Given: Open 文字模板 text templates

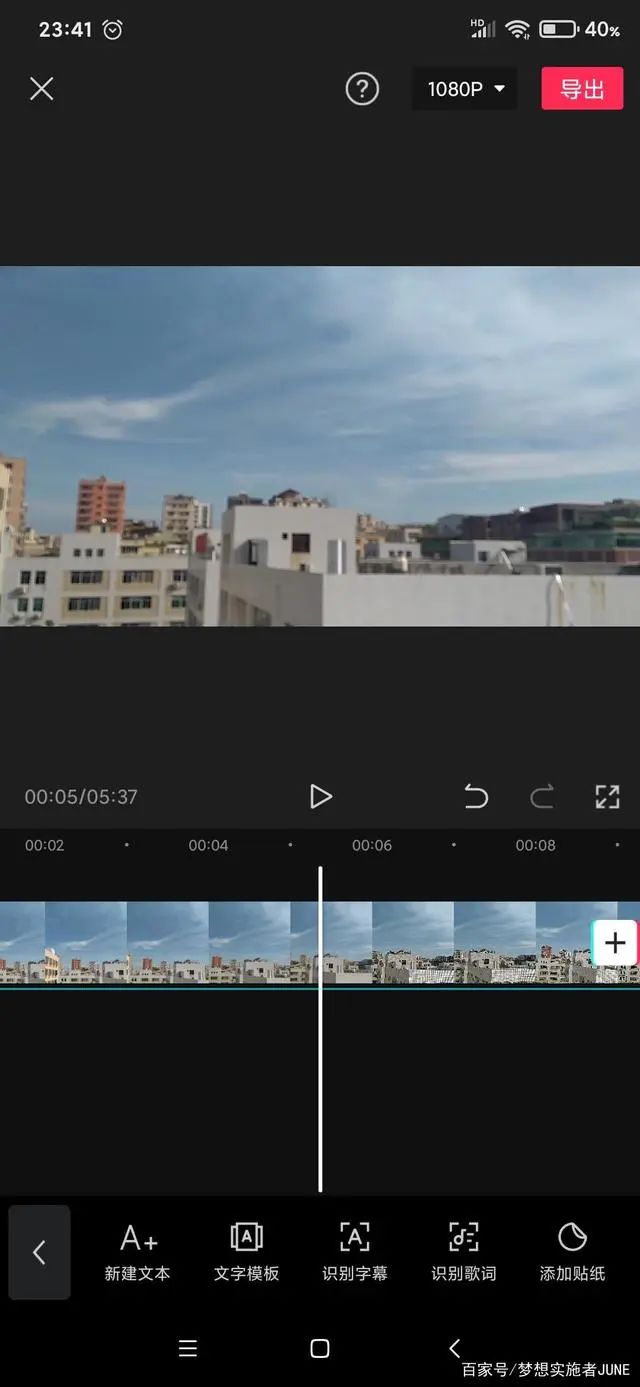Looking at the screenshot, I should click(x=246, y=1251).
